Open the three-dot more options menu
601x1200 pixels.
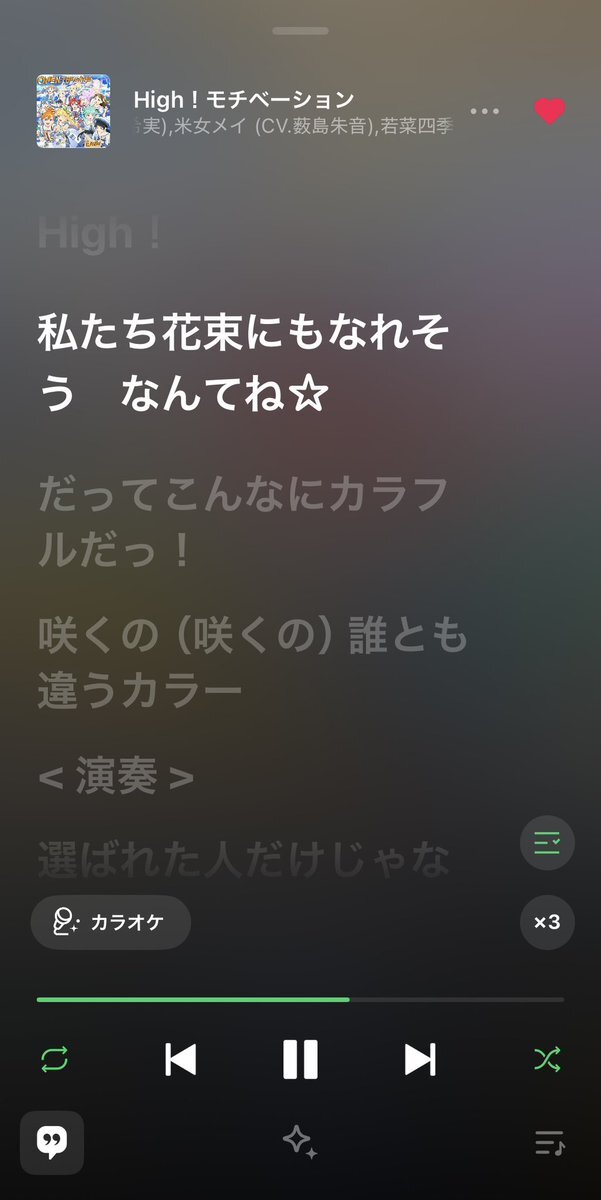(x=484, y=111)
